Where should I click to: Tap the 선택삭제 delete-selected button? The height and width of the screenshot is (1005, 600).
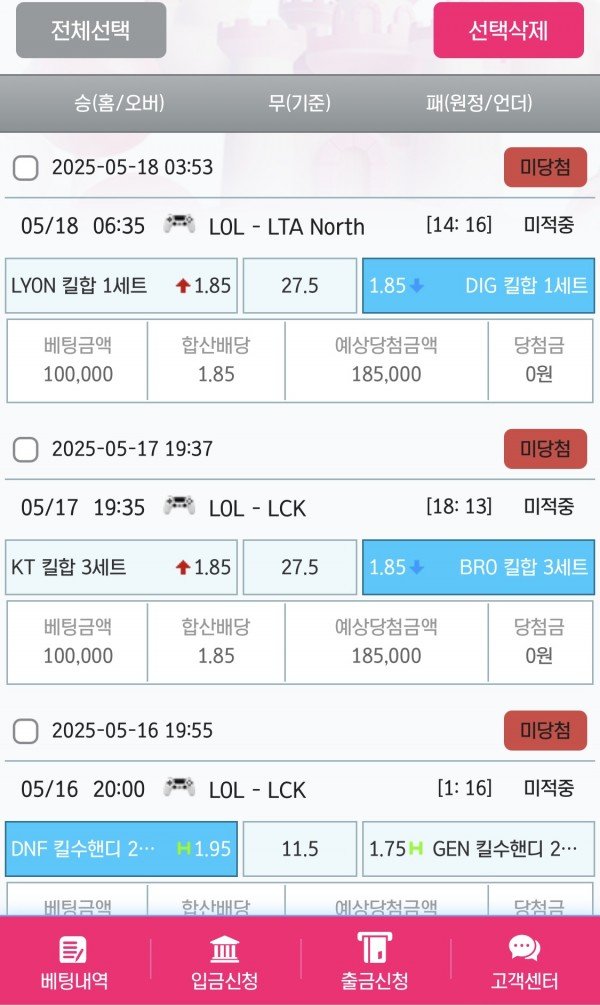pos(508,30)
